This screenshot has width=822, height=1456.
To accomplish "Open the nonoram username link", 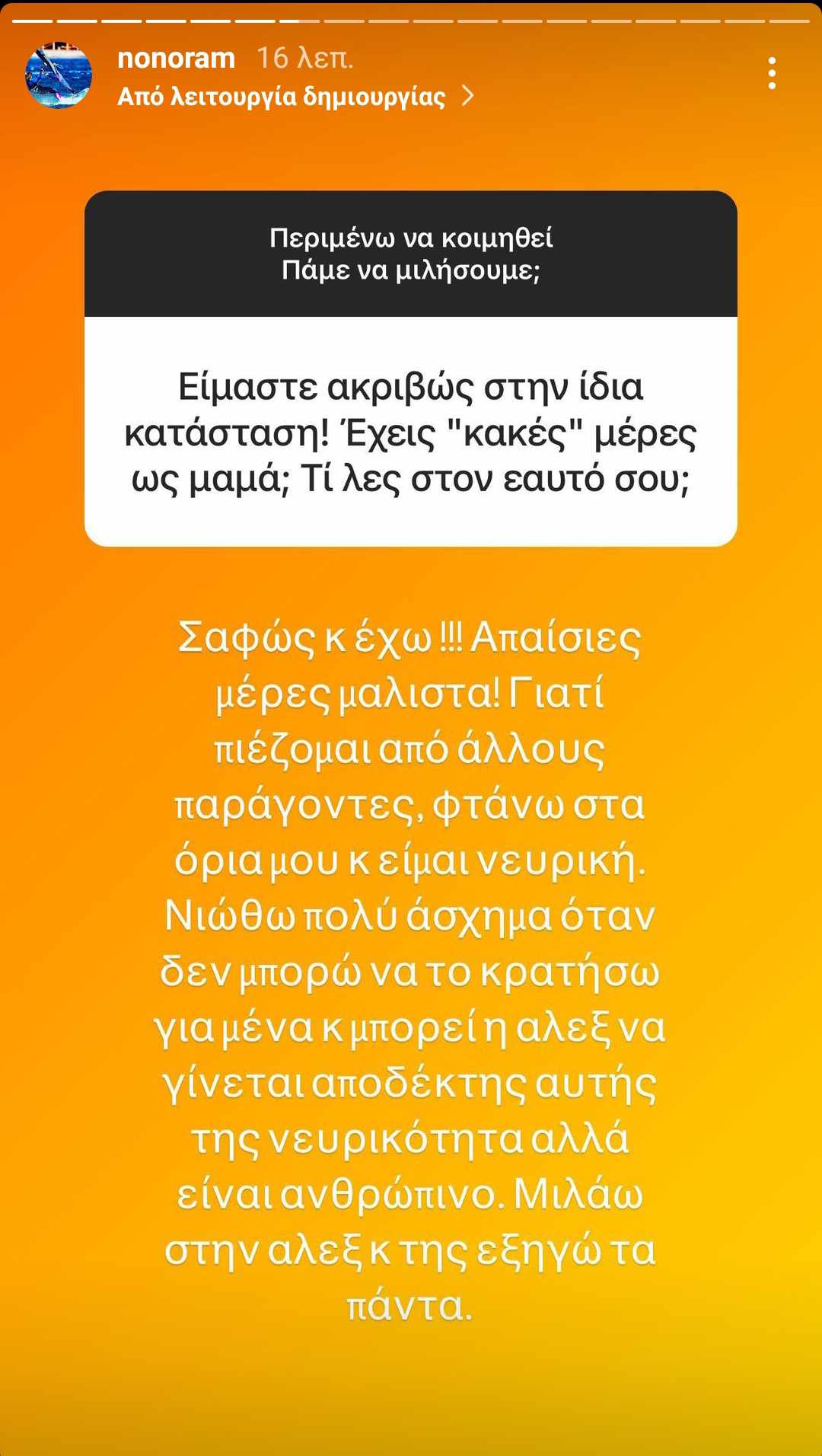I will (177, 58).
